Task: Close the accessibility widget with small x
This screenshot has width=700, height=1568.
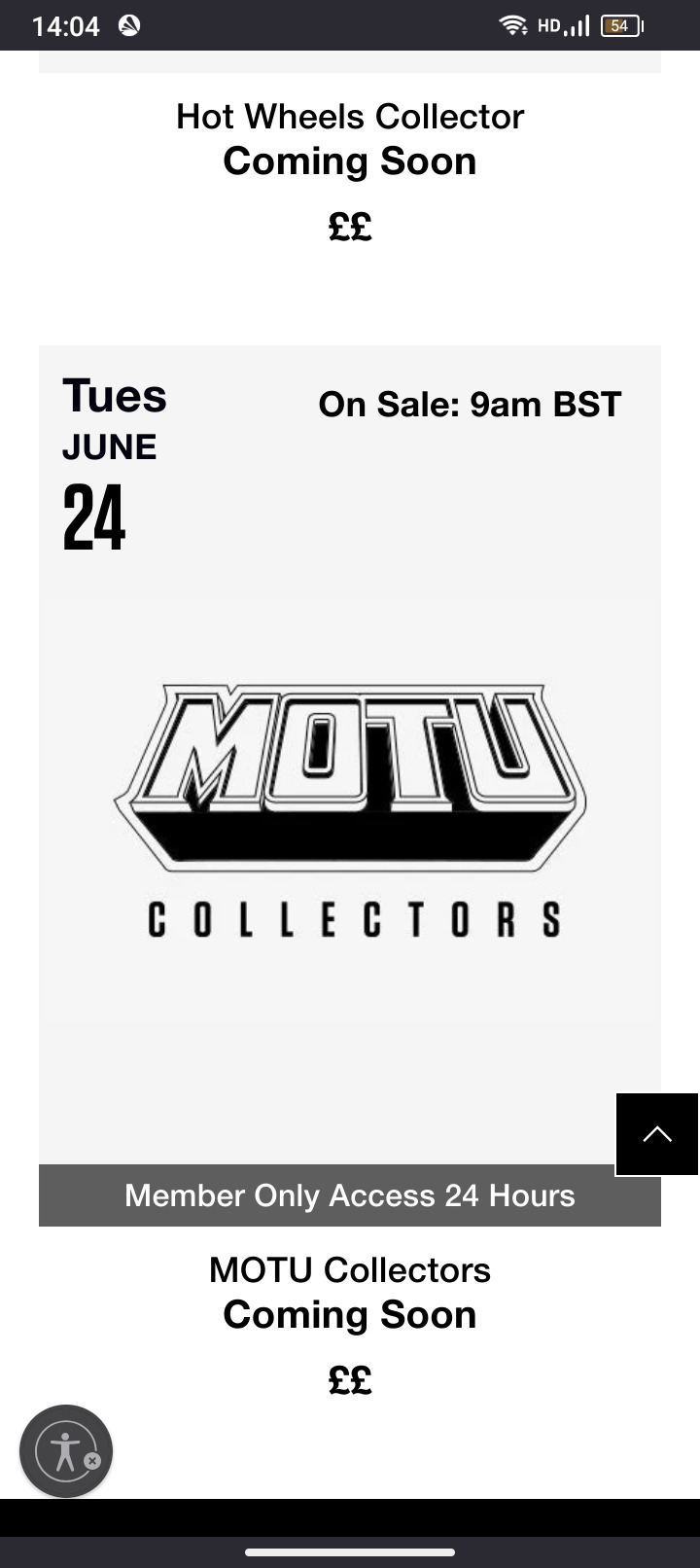Action: [92, 1461]
